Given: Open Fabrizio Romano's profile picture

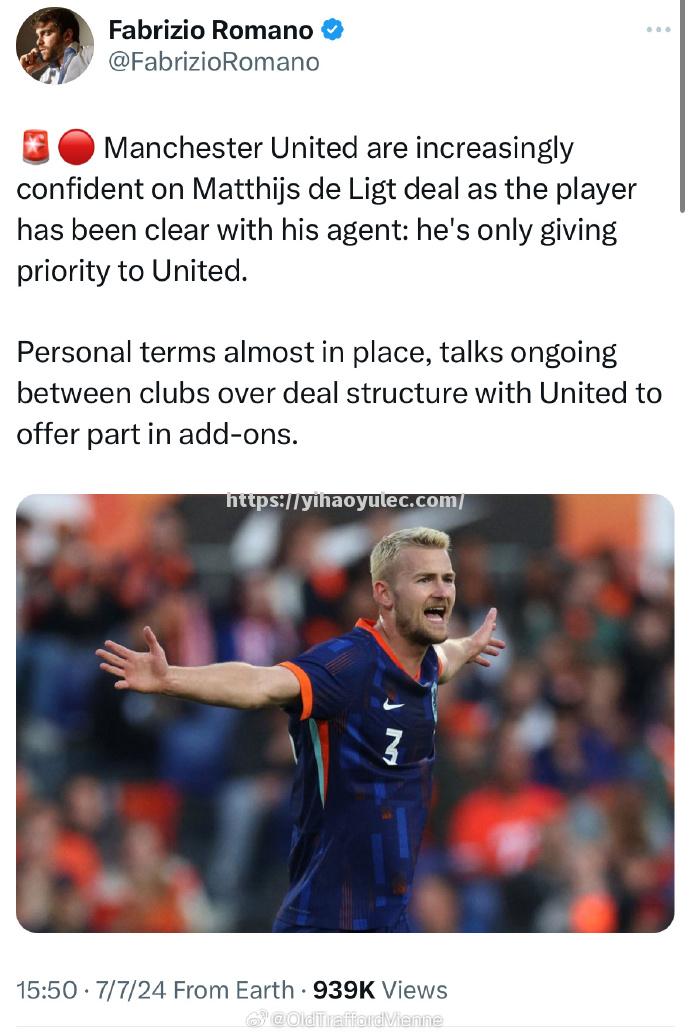Looking at the screenshot, I should coord(55,45).
